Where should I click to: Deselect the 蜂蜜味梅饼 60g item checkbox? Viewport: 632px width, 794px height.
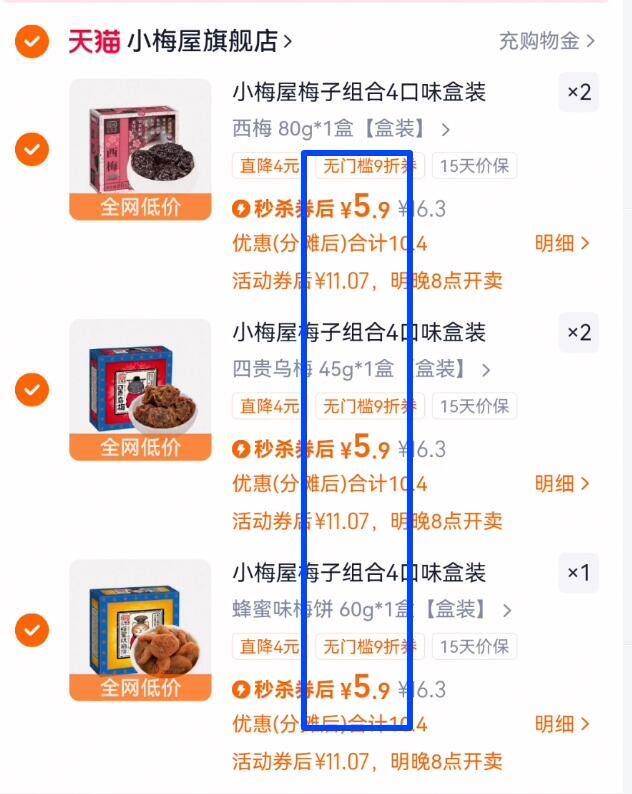(32, 630)
